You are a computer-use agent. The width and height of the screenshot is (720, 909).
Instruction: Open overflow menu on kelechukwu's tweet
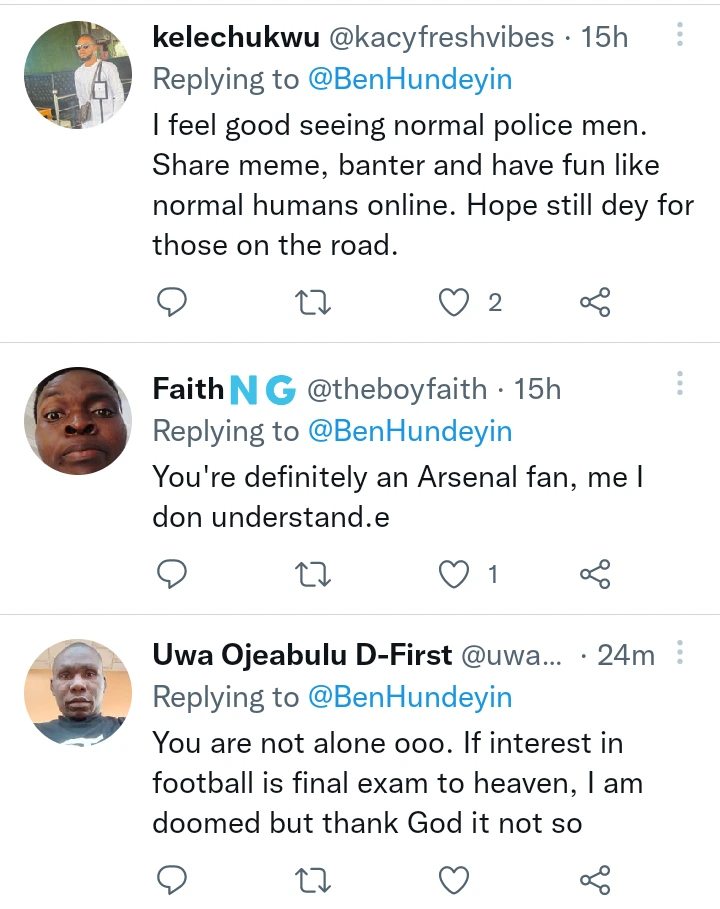[680, 36]
